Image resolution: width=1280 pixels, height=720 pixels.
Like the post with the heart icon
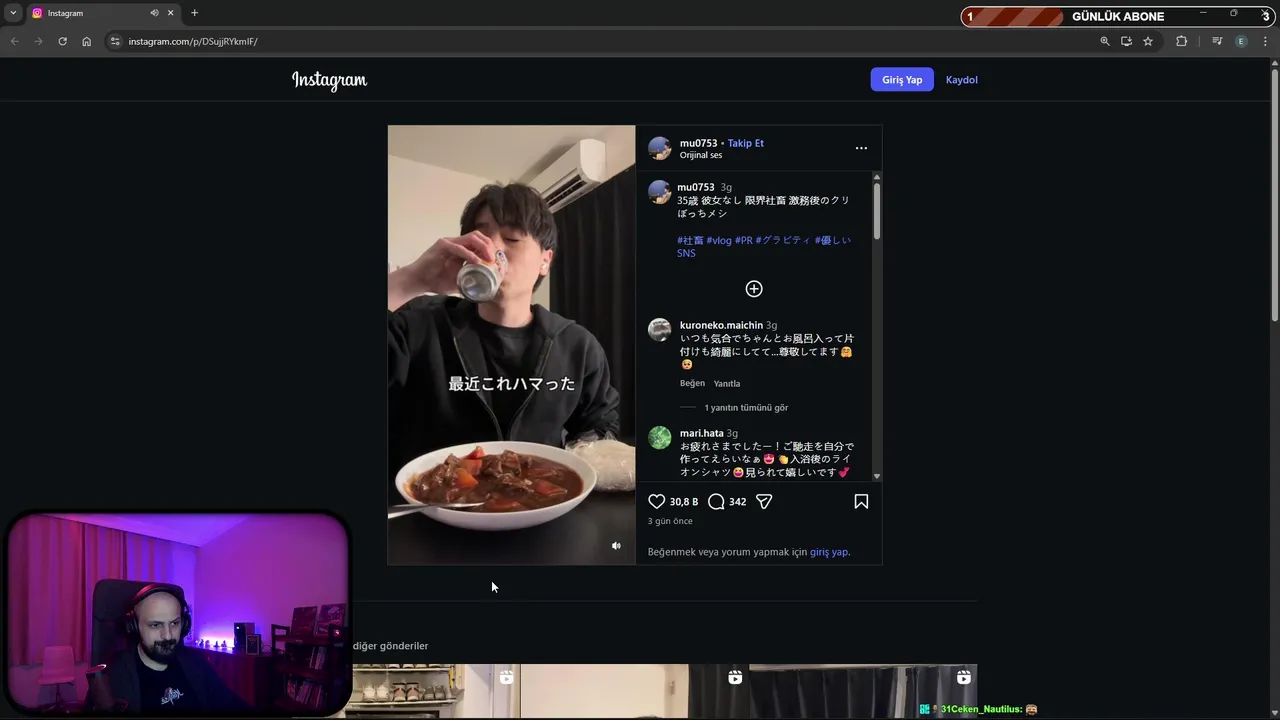[657, 501]
